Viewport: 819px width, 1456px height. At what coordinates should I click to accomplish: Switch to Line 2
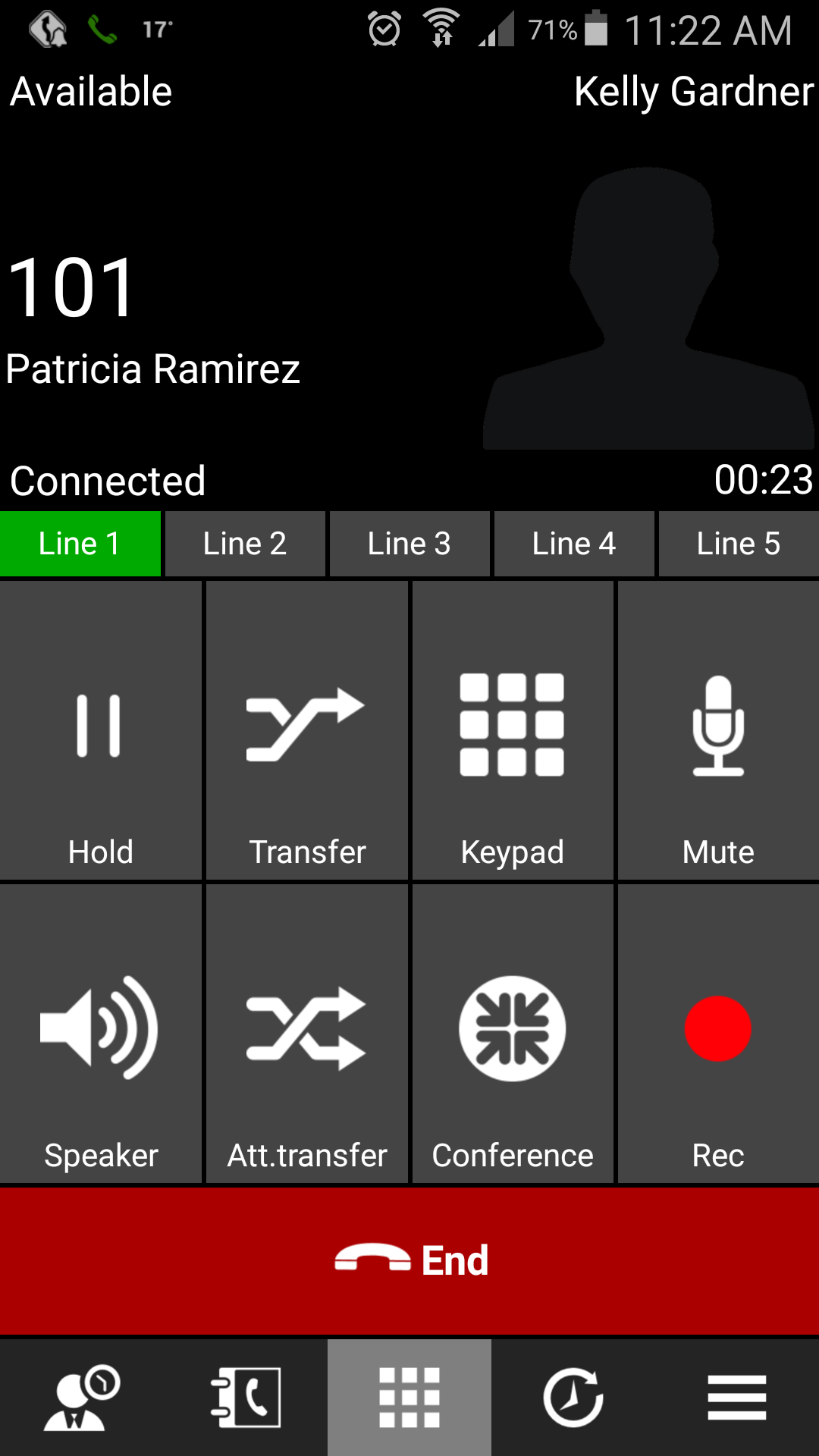[245, 544]
